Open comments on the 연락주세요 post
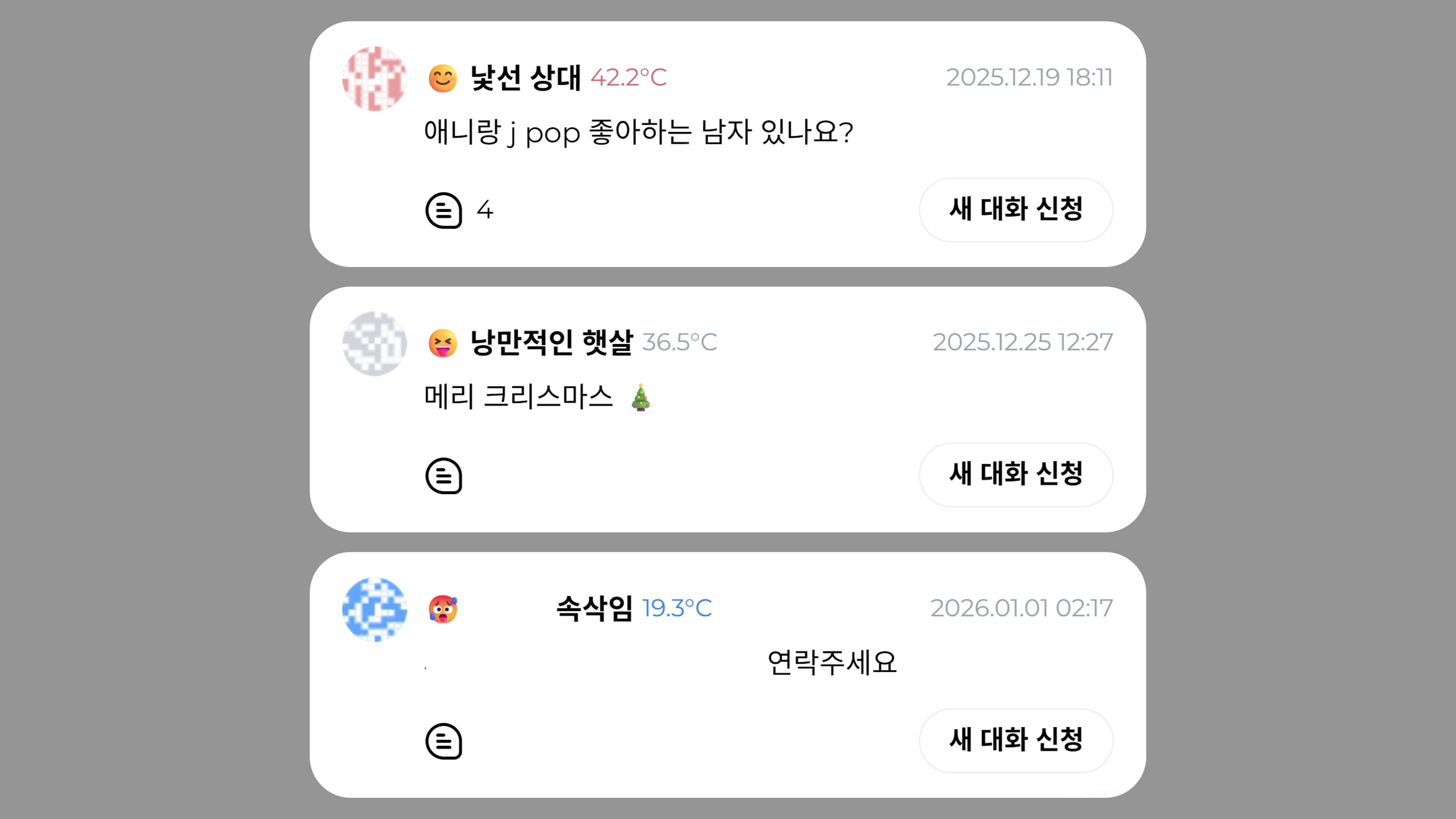 [x=444, y=741]
